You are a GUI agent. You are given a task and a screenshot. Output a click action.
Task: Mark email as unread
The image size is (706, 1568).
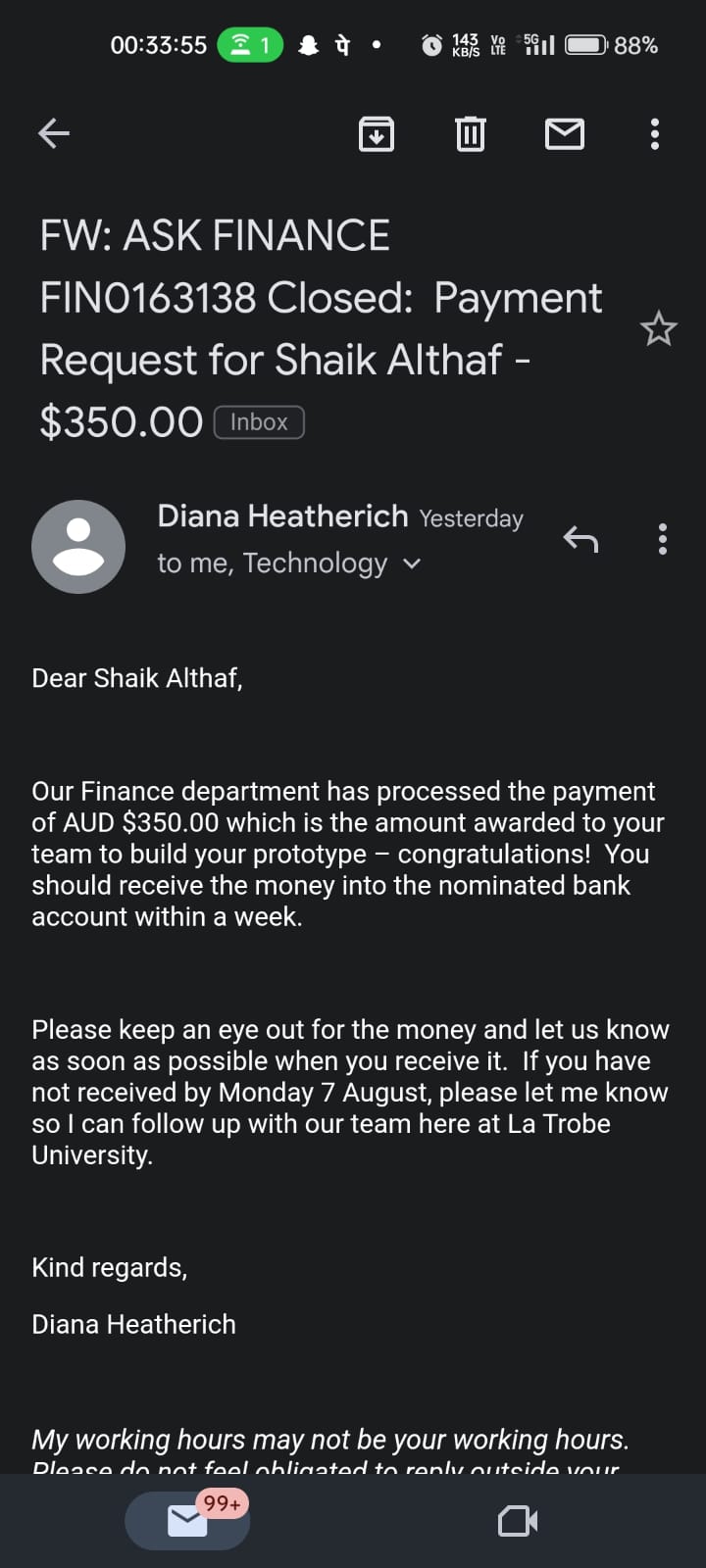564,133
